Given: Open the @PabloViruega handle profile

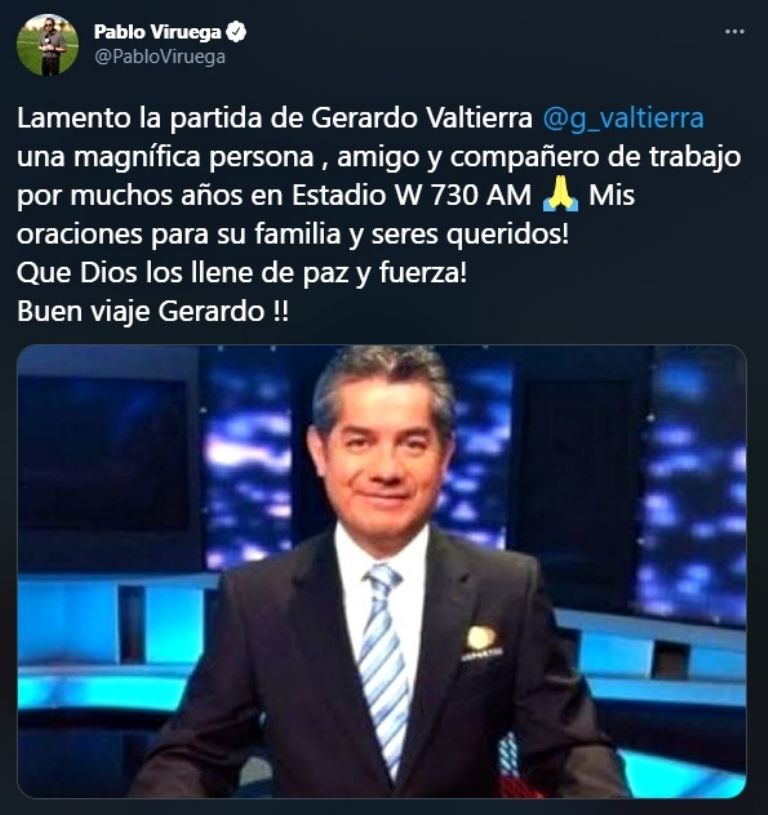Looking at the screenshot, I should (160, 57).
